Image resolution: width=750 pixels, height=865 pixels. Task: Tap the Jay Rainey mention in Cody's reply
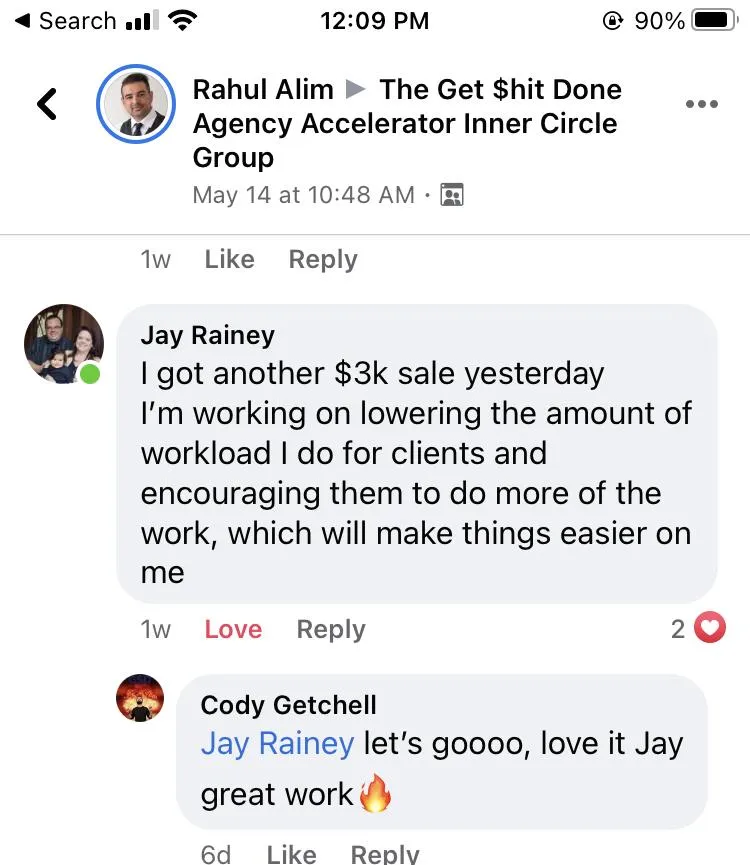coord(277,744)
